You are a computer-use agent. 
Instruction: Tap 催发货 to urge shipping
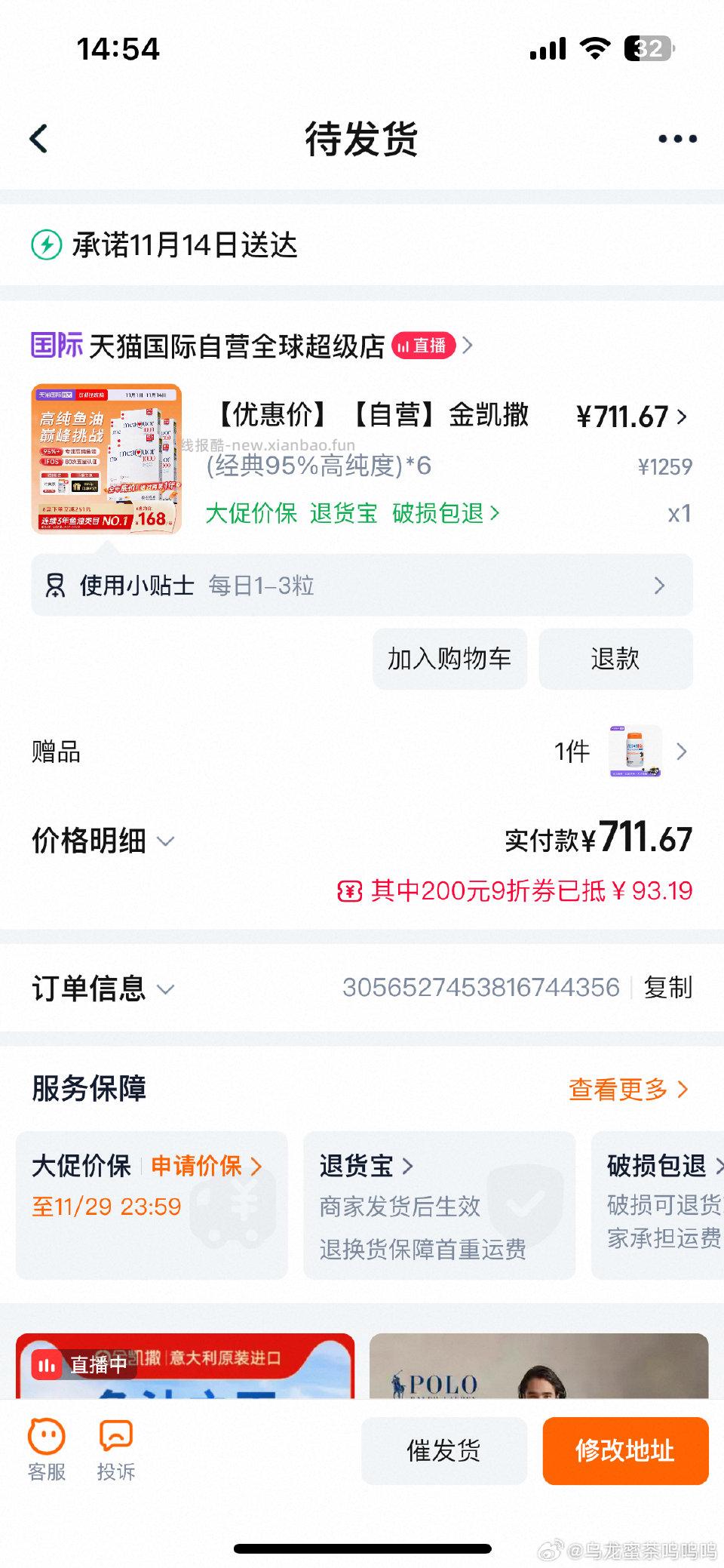pyautogui.click(x=444, y=1450)
